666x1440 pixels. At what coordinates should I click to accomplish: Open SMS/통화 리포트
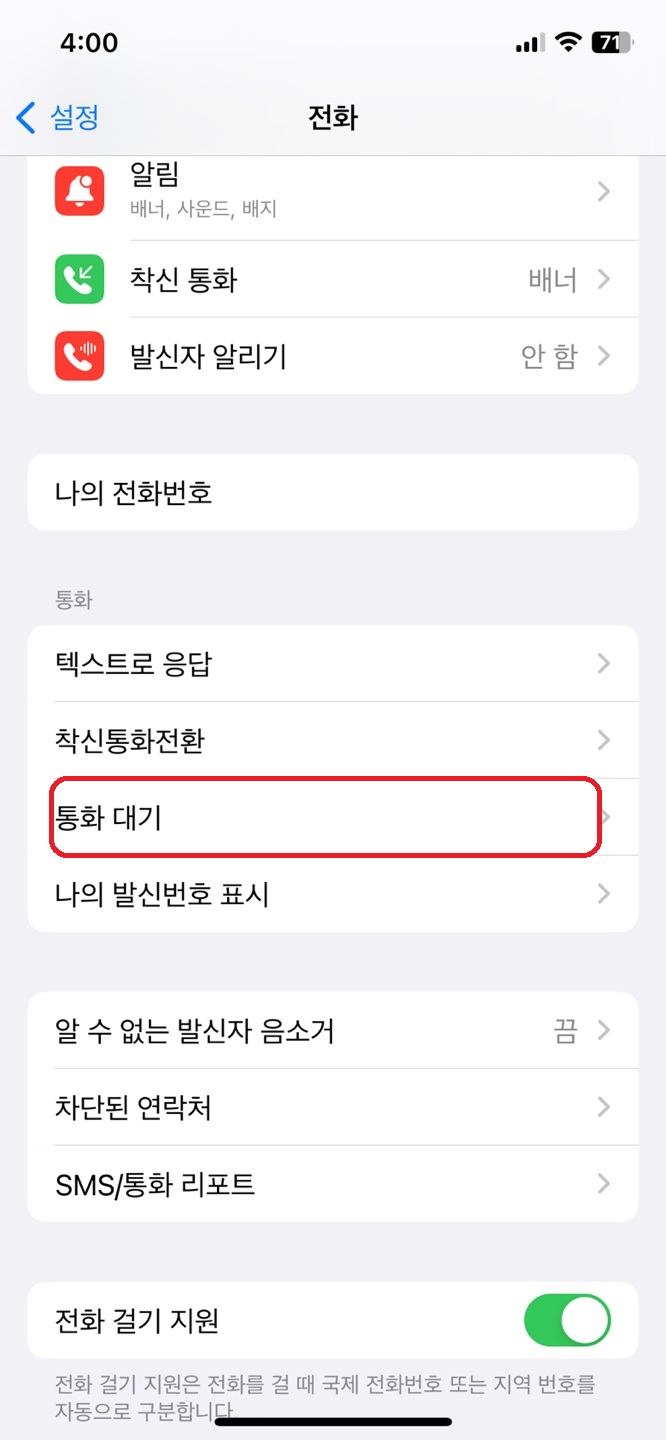333,1184
